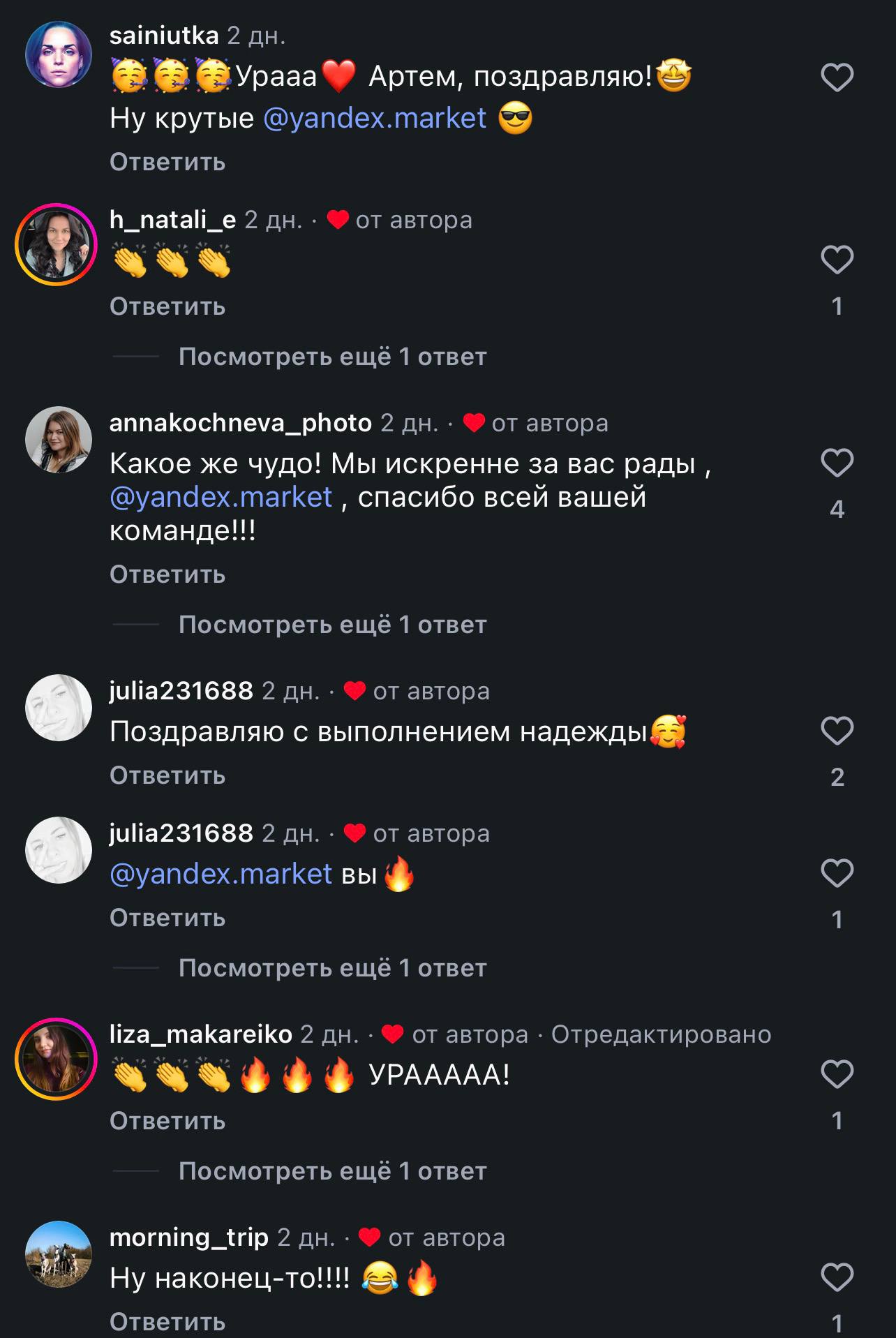Viewport: 896px width, 1338px height.
Task: Open @yandex.market mention in sainiutka's comment
Action: (x=375, y=119)
